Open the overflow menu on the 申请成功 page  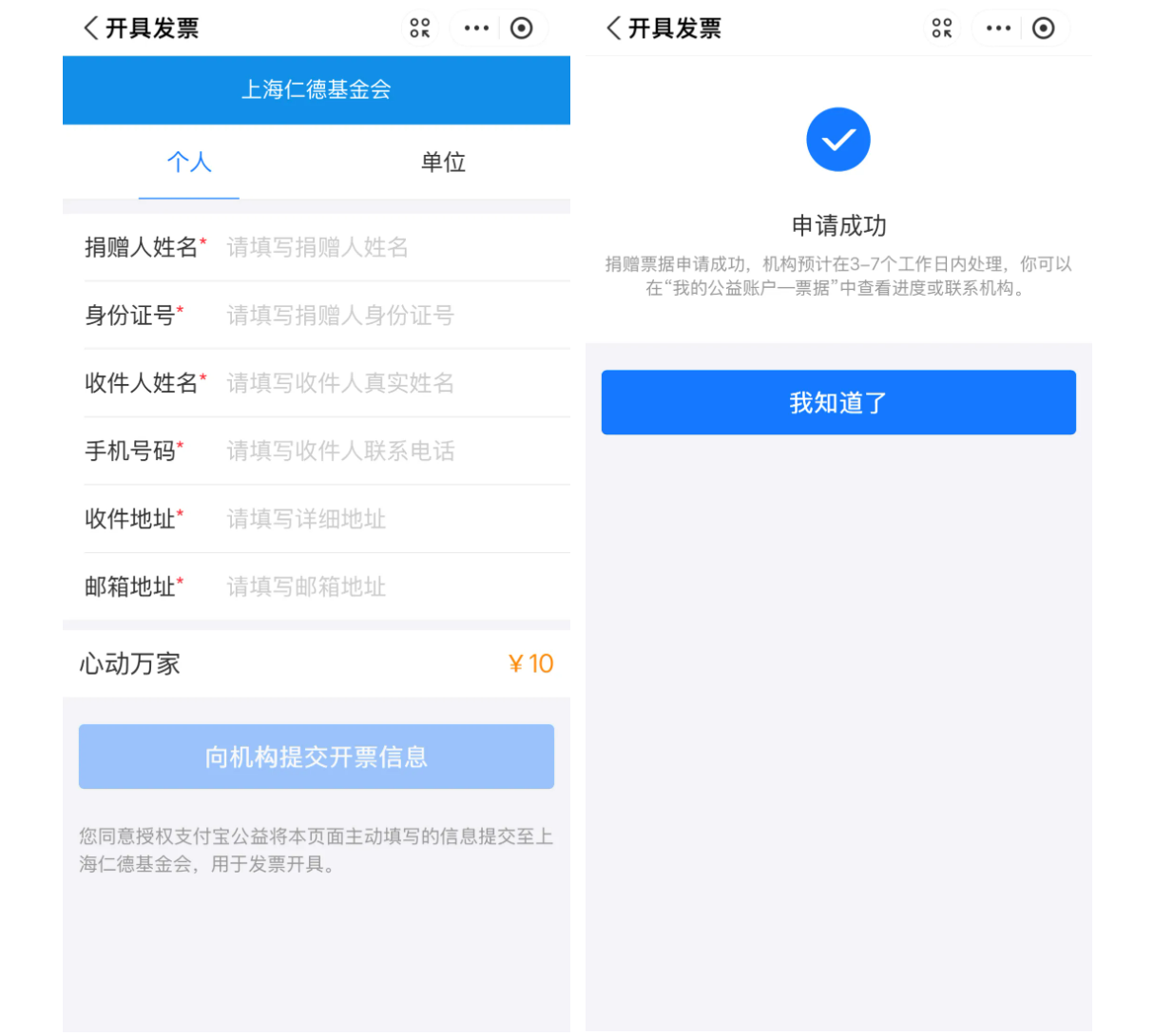pyautogui.click(x=998, y=29)
